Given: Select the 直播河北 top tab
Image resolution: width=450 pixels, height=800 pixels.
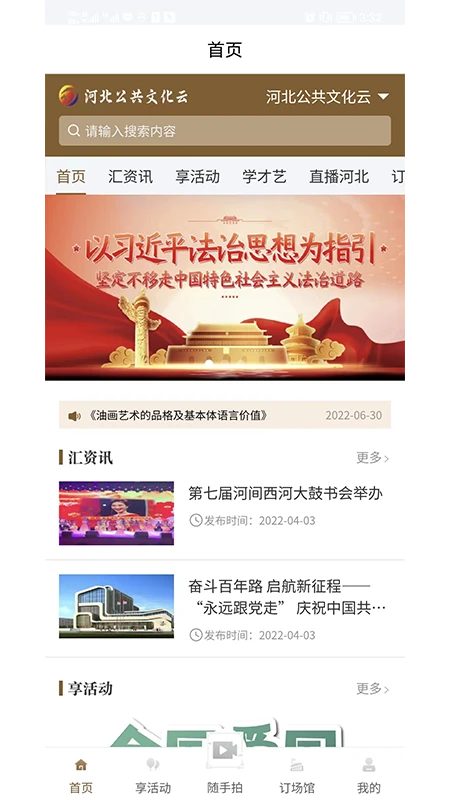Looking at the screenshot, I should [339, 177].
